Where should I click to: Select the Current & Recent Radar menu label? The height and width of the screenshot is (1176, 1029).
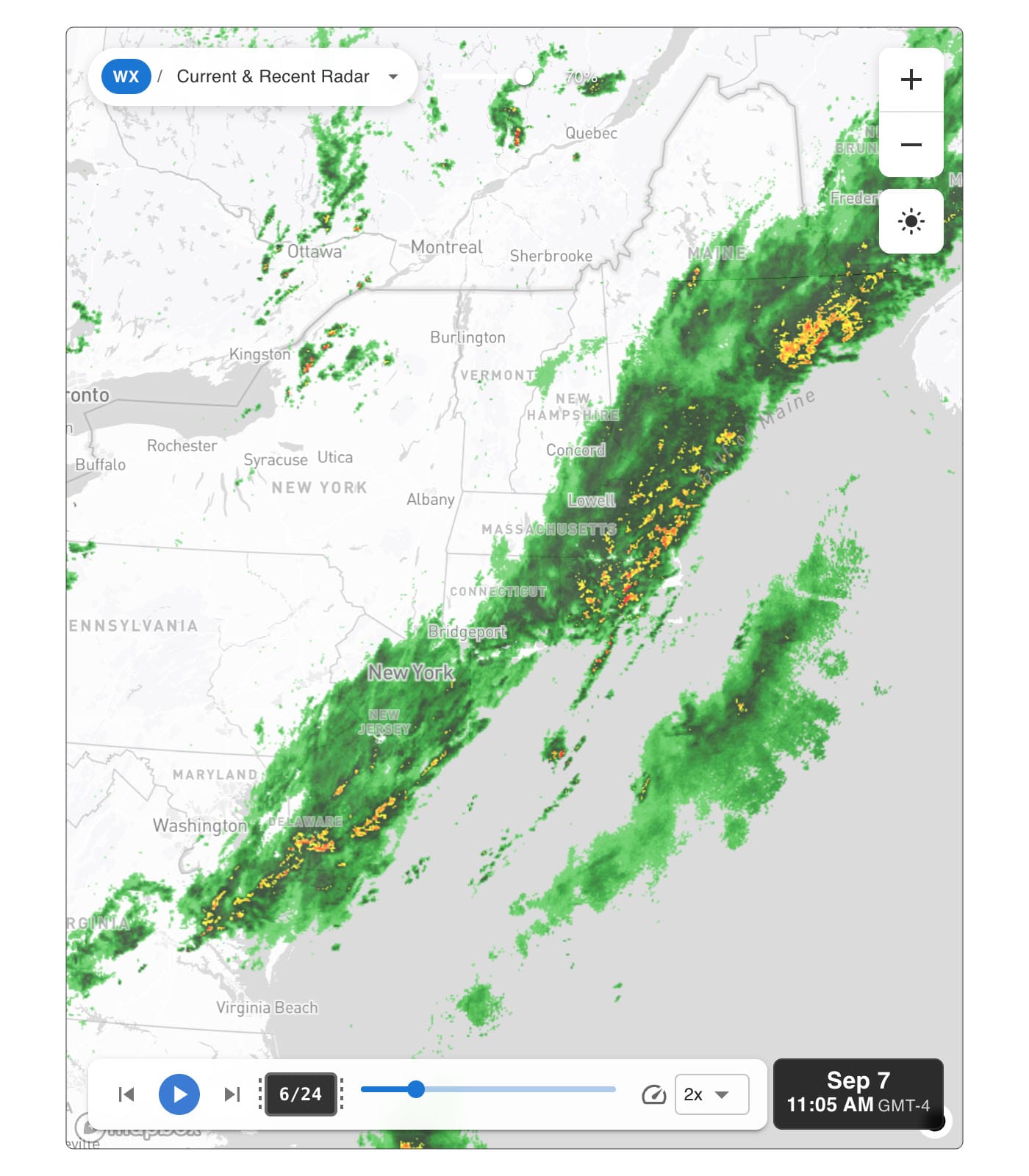point(273,76)
